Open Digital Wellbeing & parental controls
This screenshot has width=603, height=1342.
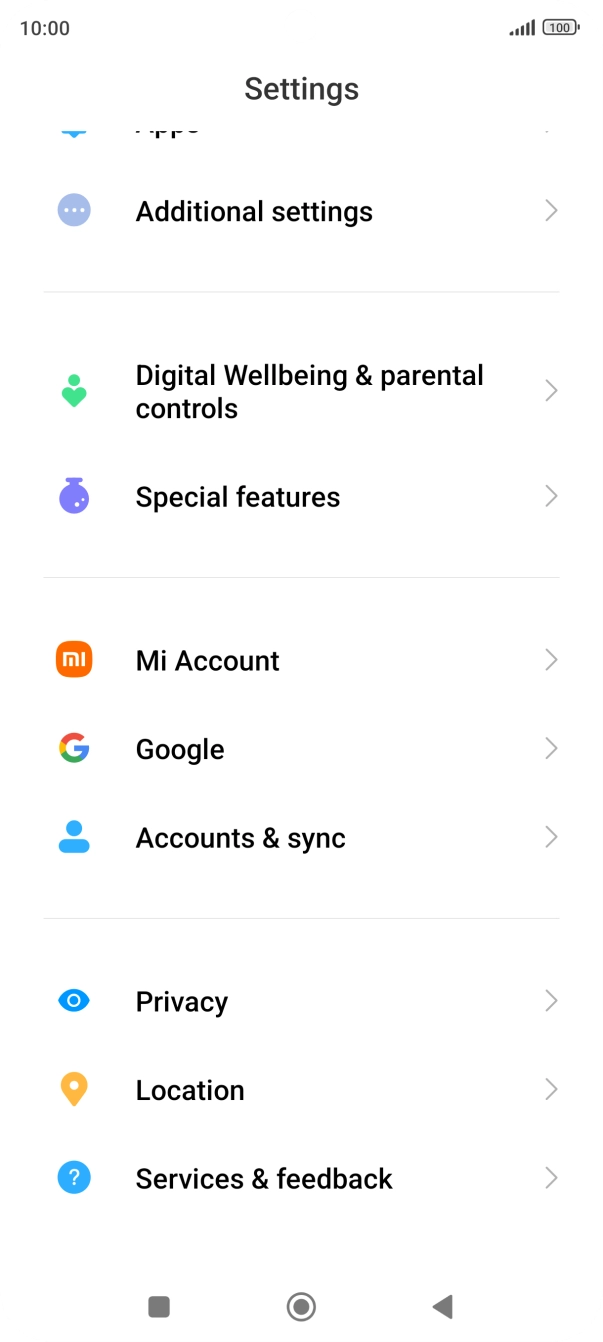click(301, 391)
